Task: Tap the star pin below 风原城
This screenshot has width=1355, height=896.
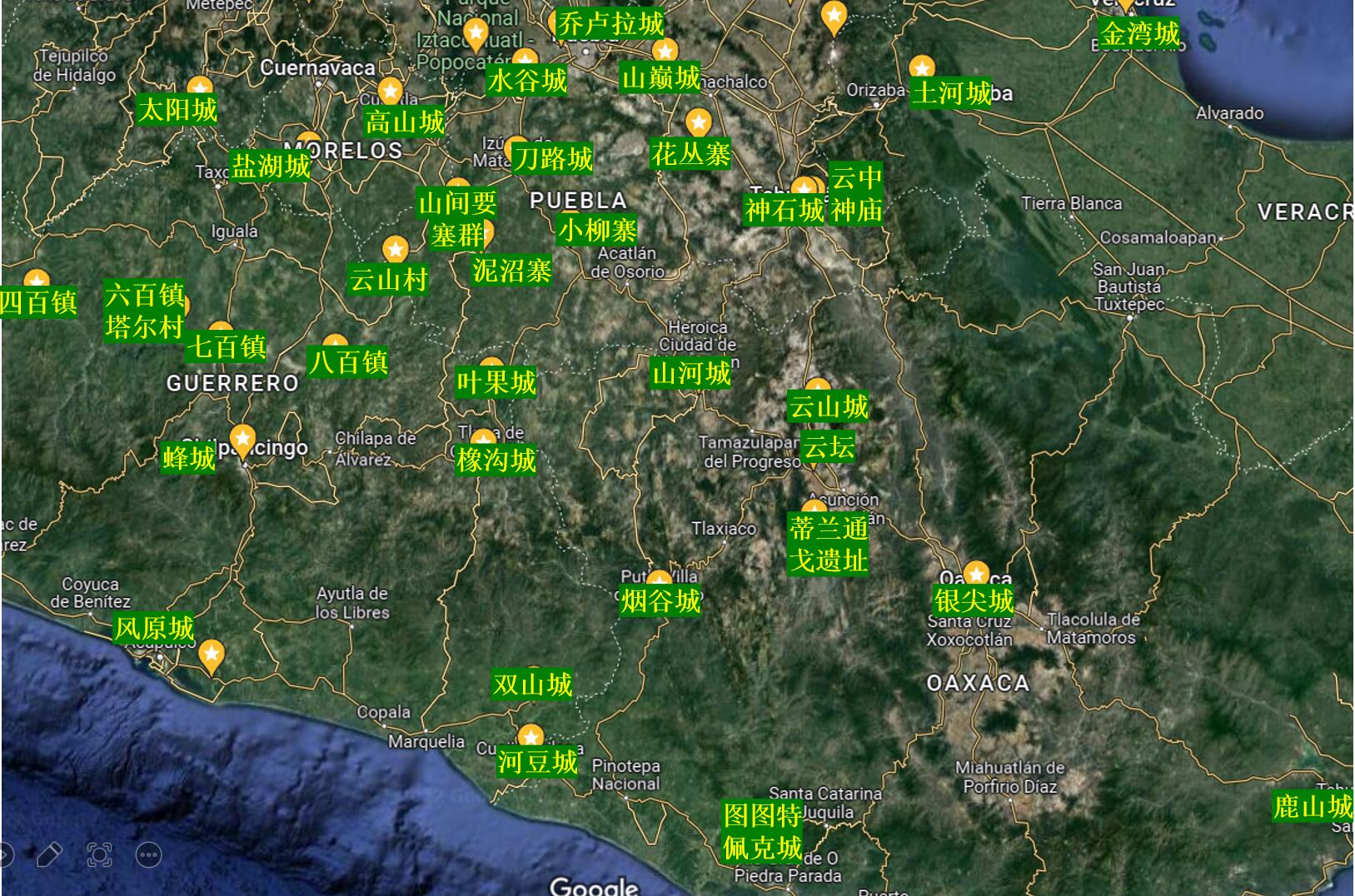Action: click(212, 654)
